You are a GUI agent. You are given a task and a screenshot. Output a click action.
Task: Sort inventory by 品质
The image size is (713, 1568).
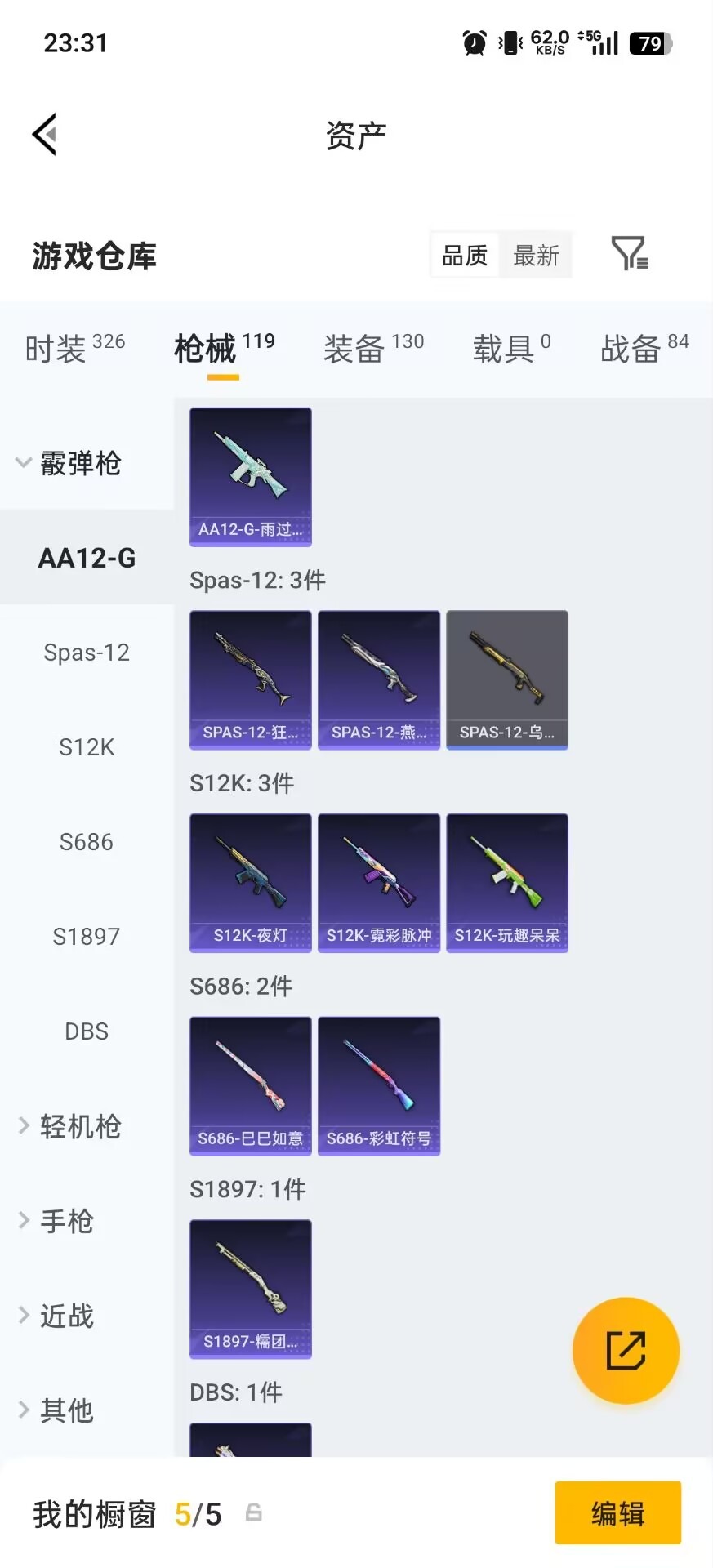coord(465,256)
